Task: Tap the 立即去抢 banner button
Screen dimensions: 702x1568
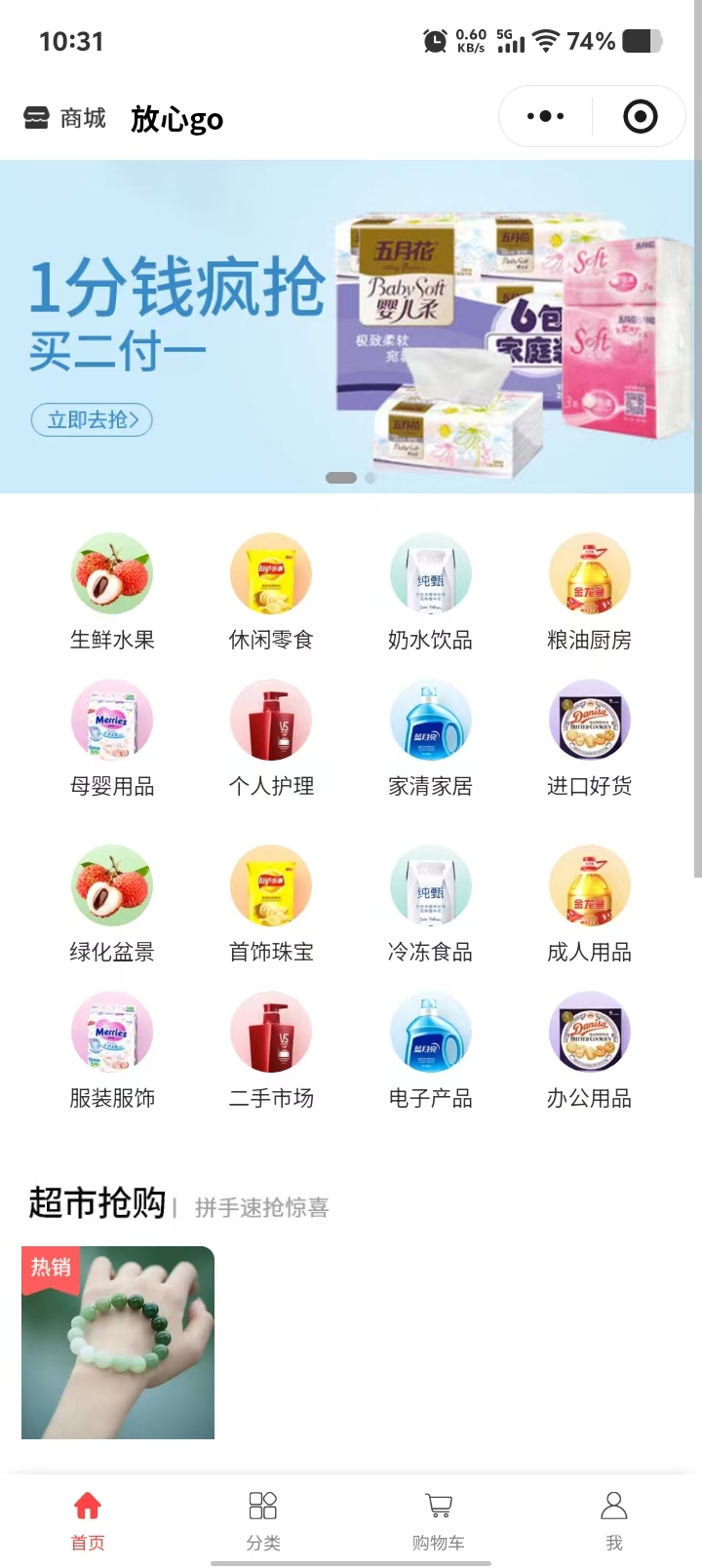Action: [93, 419]
